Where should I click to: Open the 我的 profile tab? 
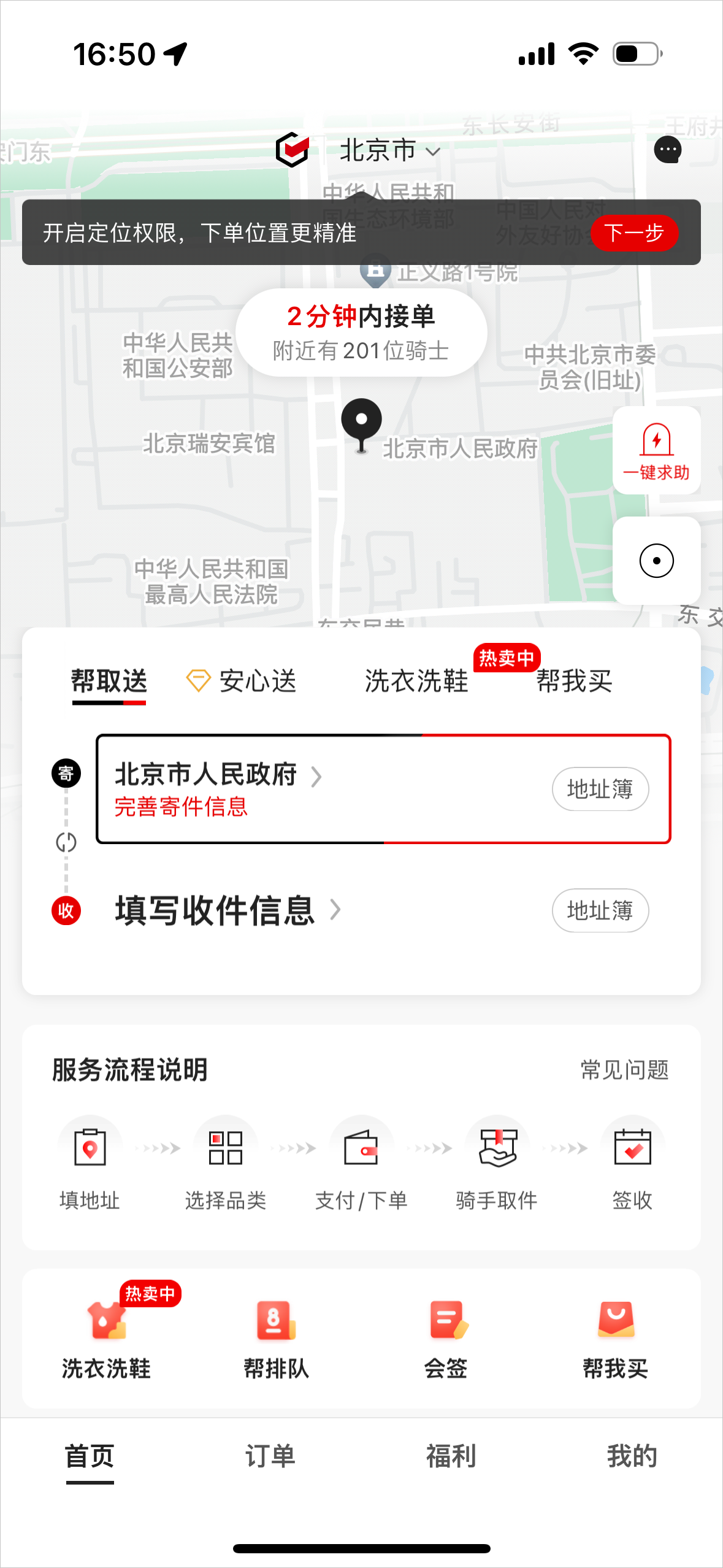tap(632, 1457)
